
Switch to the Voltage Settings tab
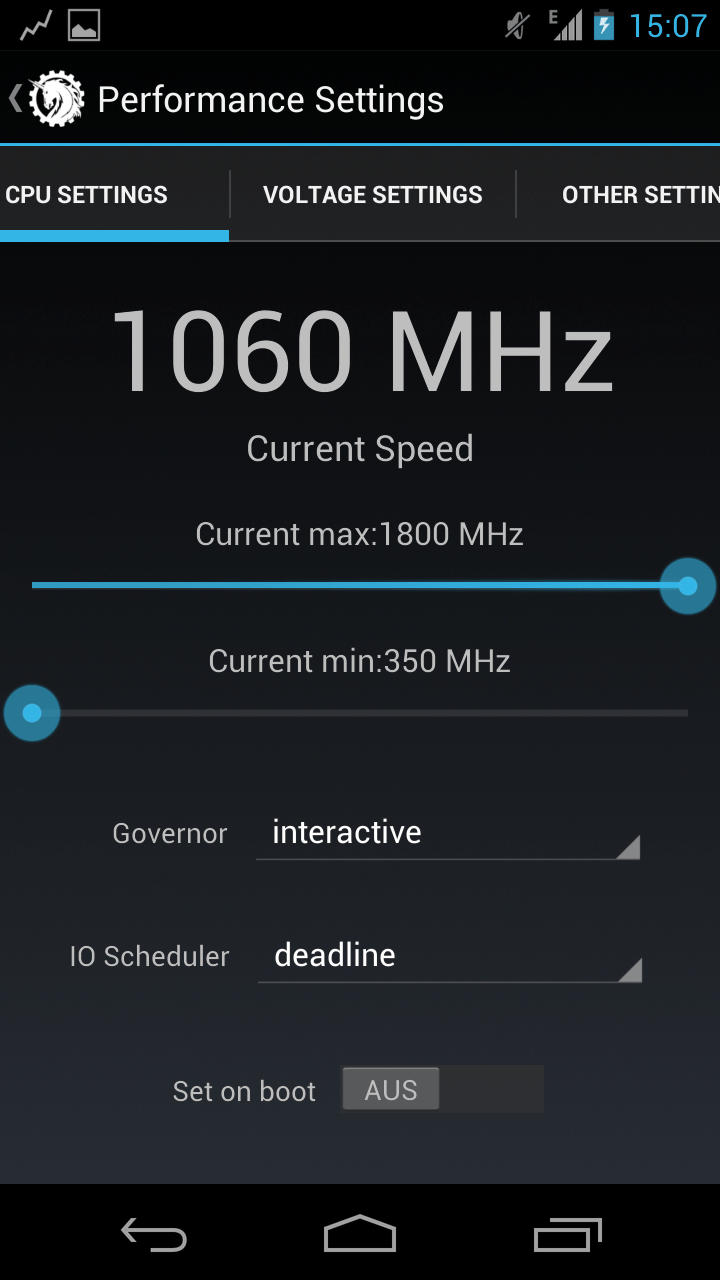click(373, 194)
